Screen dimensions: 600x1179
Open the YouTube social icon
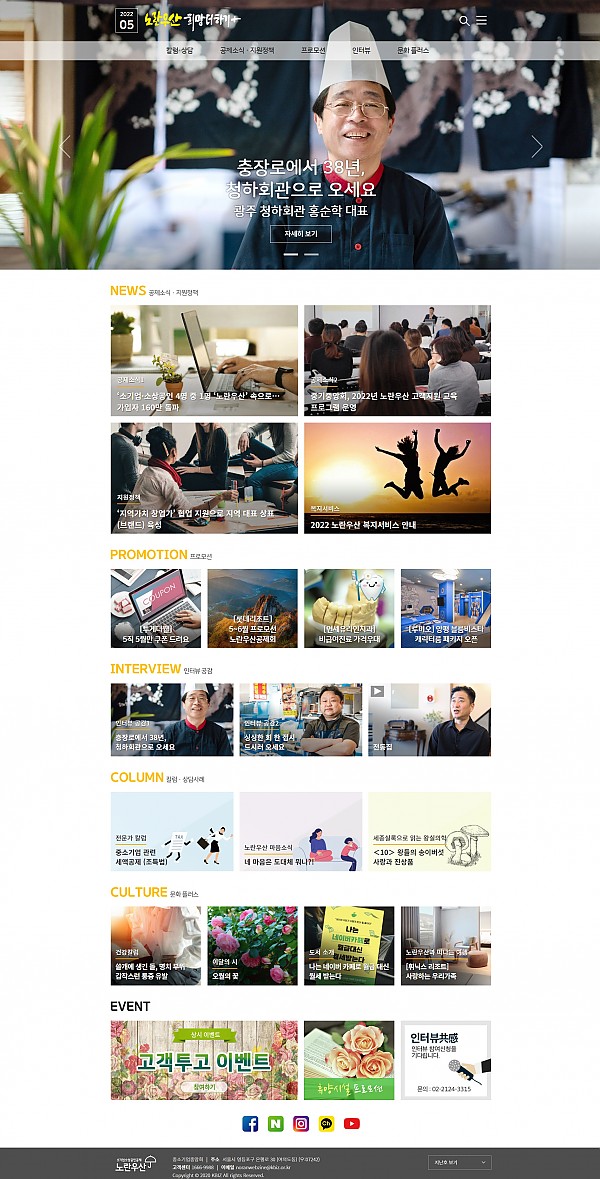click(352, 1124)
